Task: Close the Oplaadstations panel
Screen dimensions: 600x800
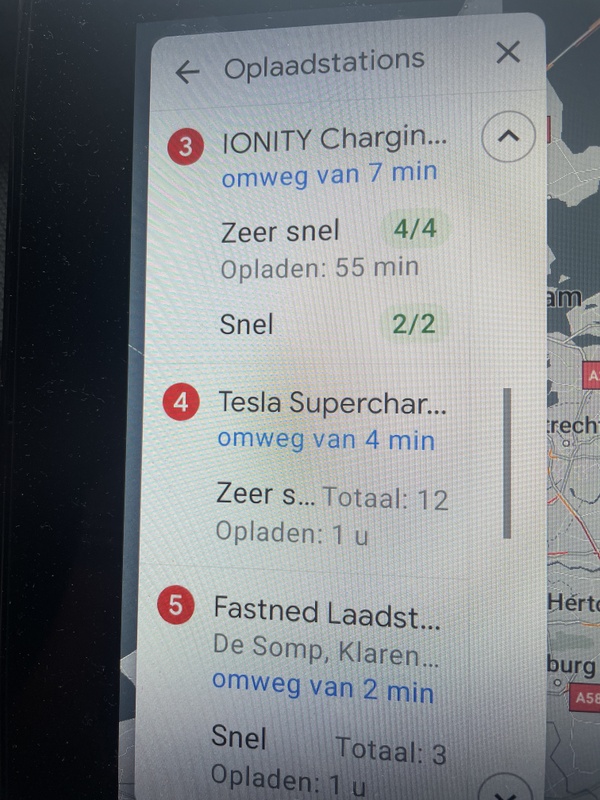Action: [x=508, y=53]
